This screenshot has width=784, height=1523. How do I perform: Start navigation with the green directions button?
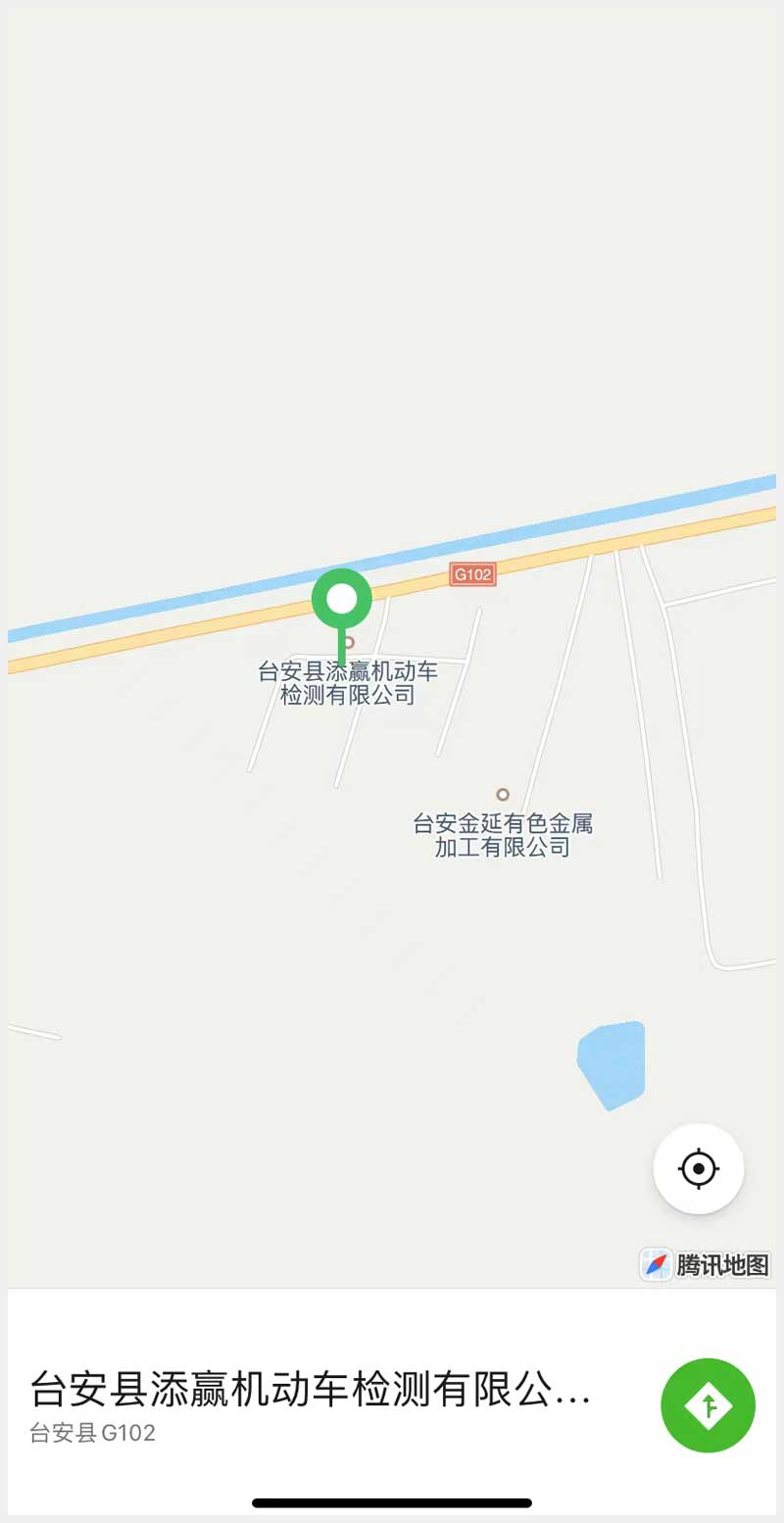pos(708,1404)
